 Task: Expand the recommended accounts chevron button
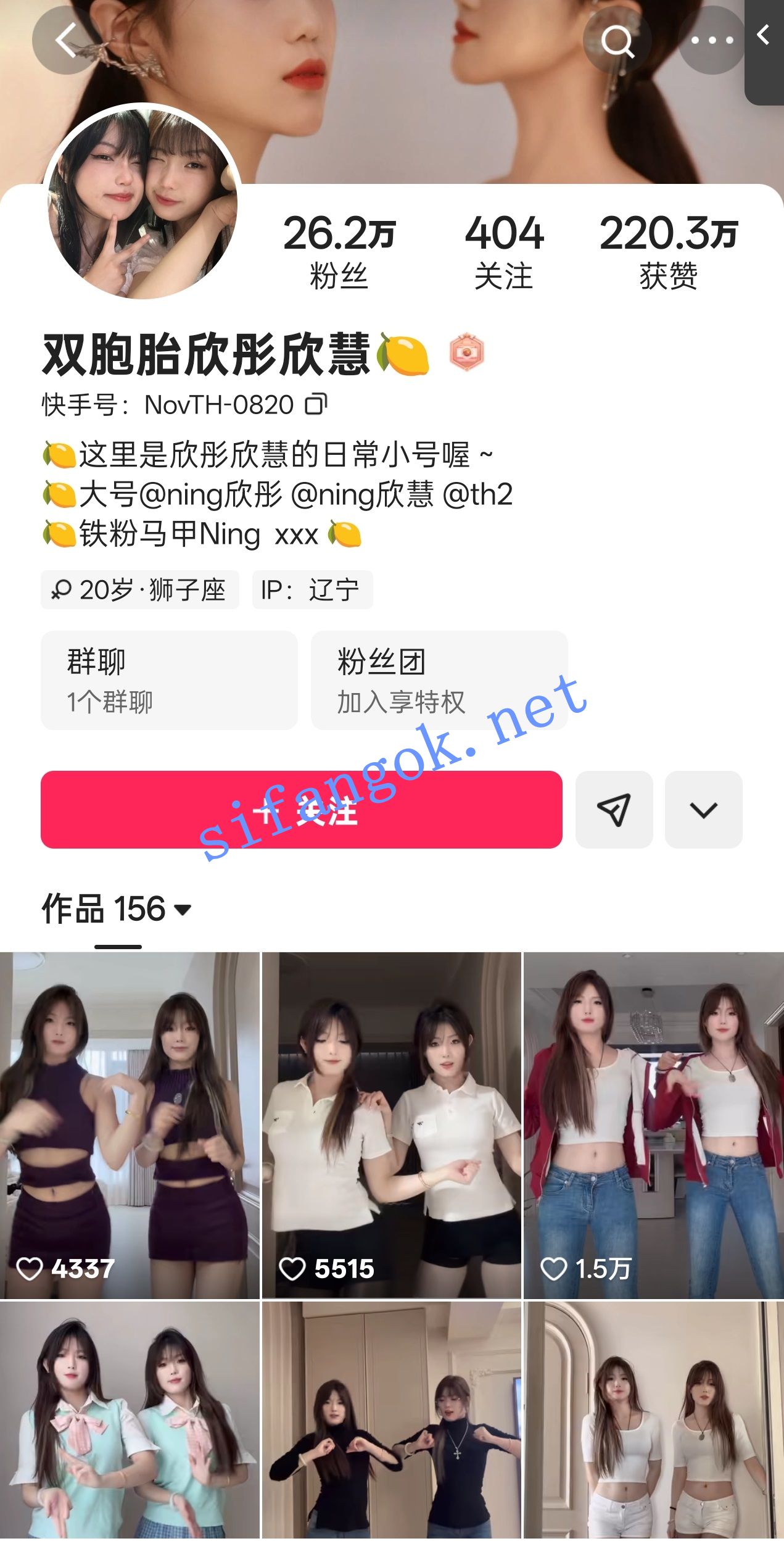pos(703,809)
